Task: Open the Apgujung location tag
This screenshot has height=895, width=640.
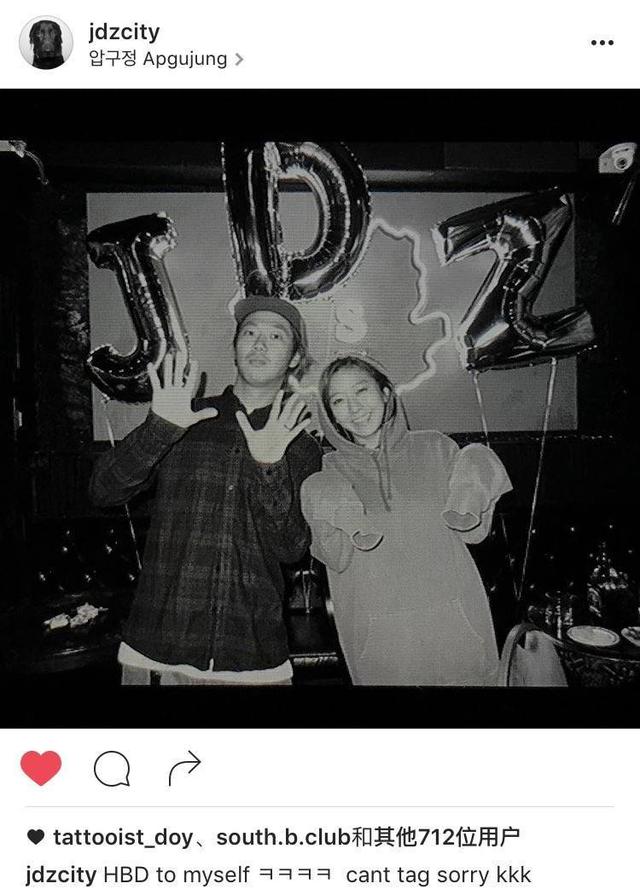Action: pyautogui.click(x=159, y=59)
